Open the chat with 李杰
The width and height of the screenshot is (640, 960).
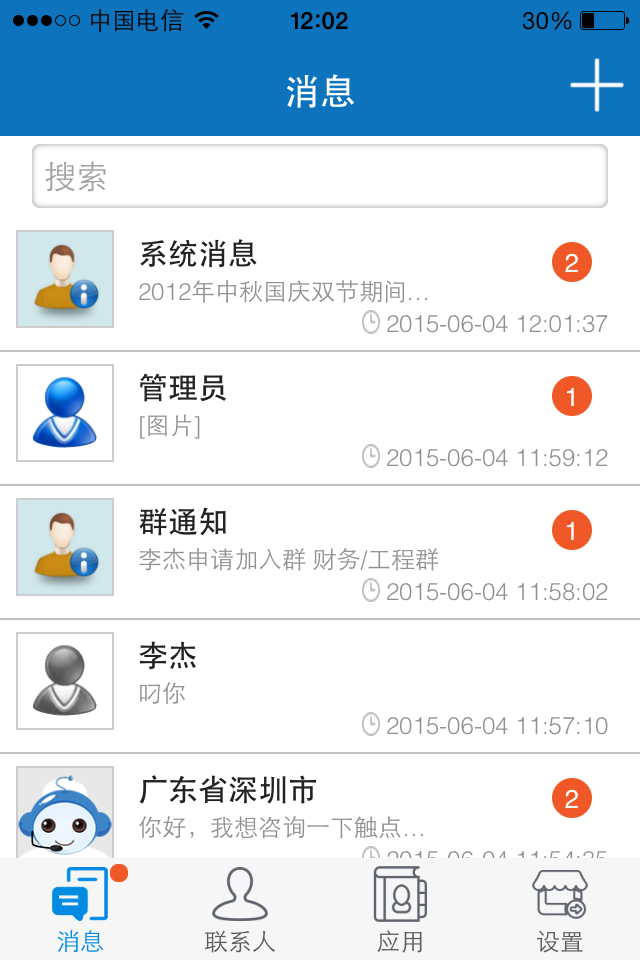[x=320, y=686]
